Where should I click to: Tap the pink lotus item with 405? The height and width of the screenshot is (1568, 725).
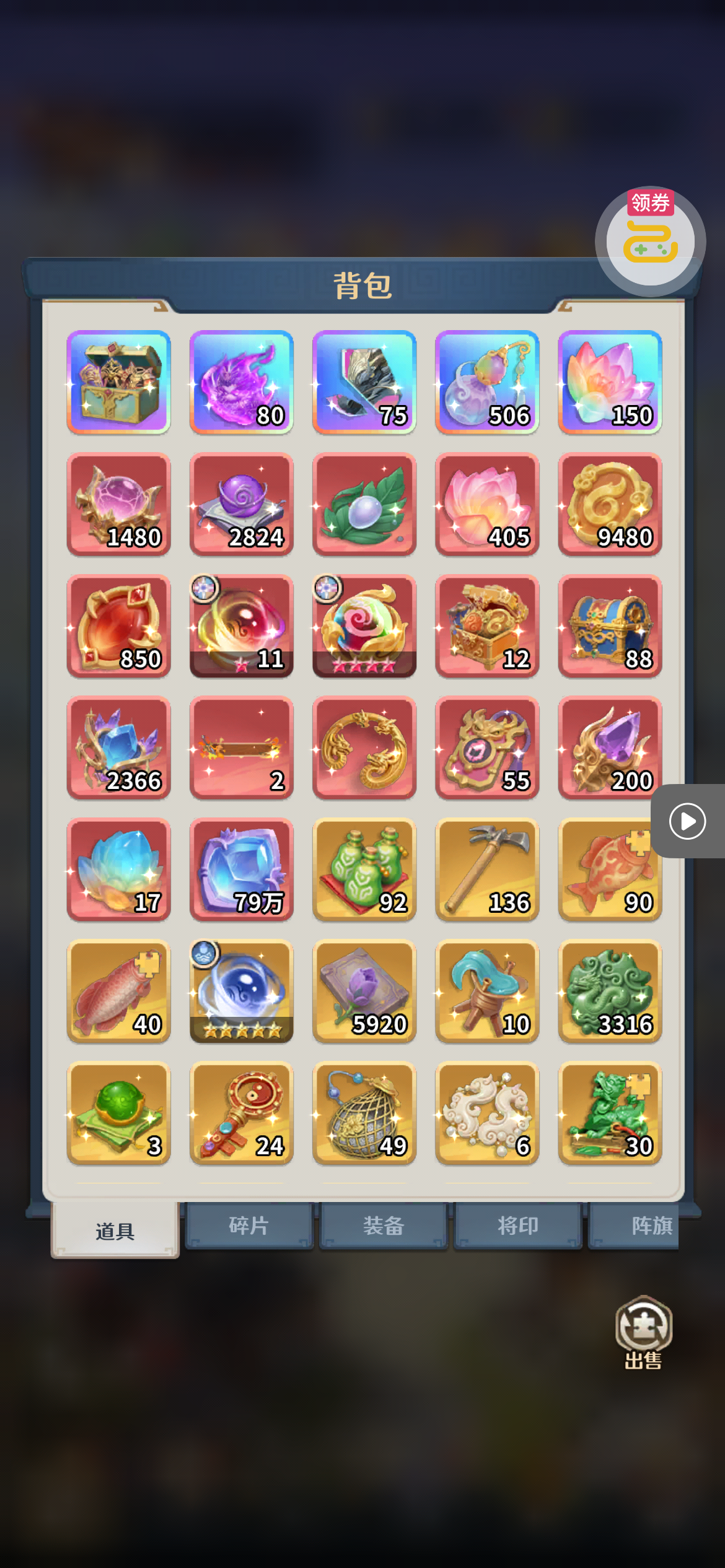[487, 503]
